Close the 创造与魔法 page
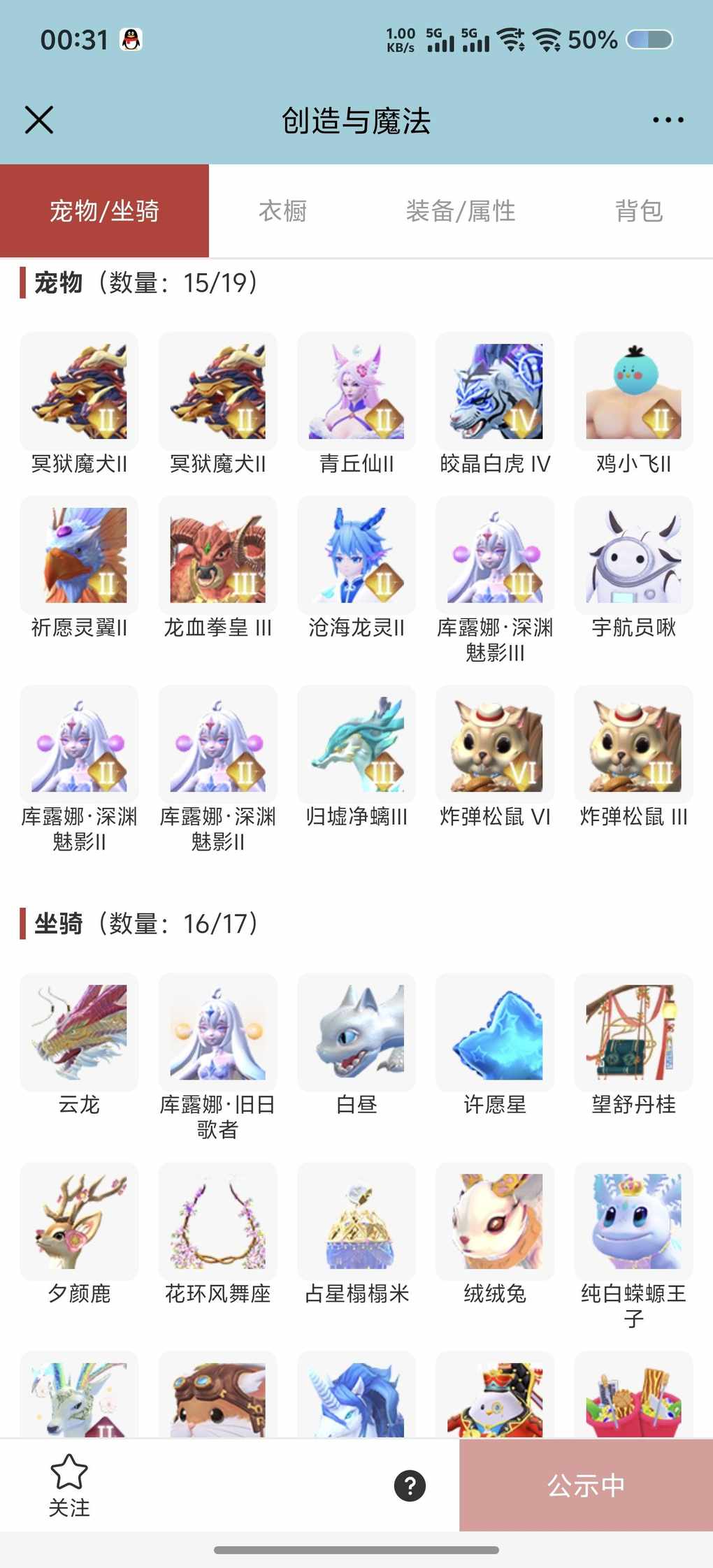 point(39,120)
